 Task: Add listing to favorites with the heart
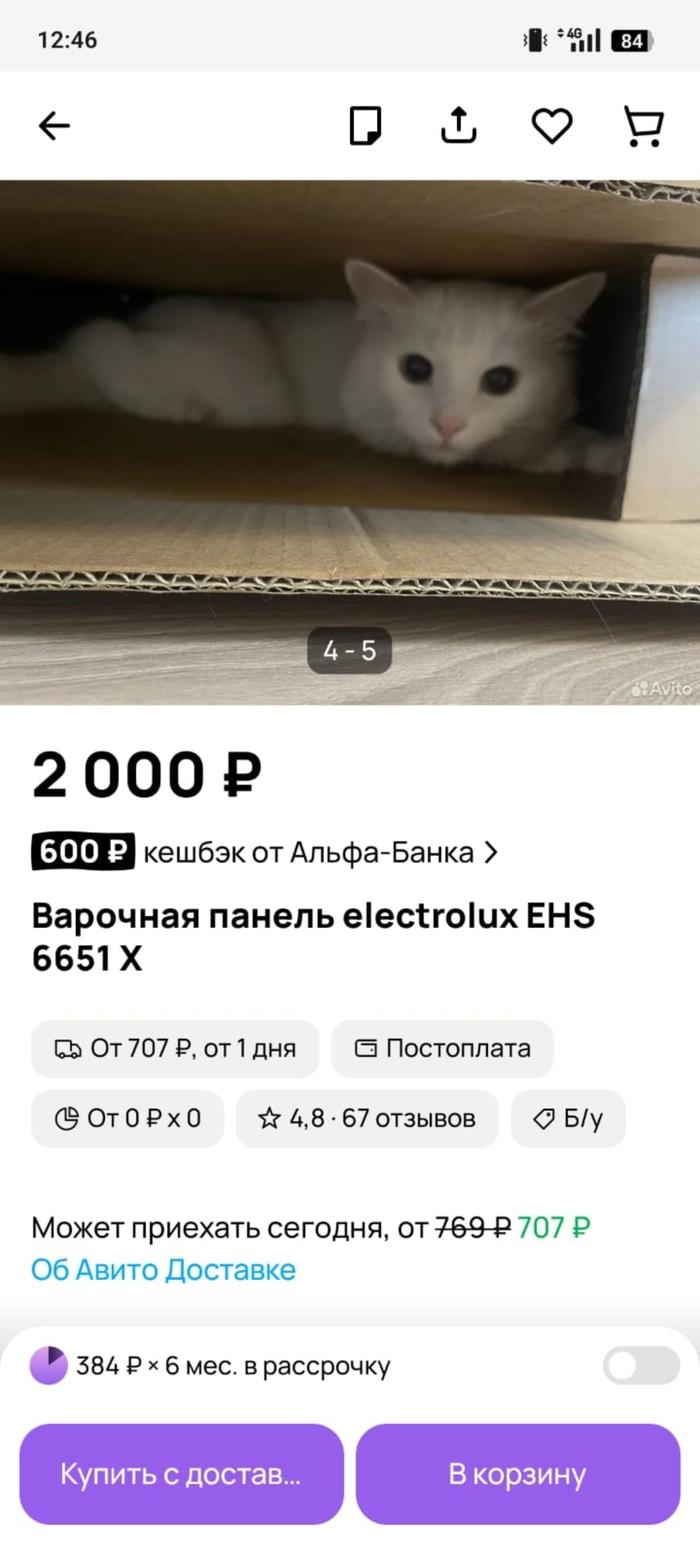[x=551, y=126]
